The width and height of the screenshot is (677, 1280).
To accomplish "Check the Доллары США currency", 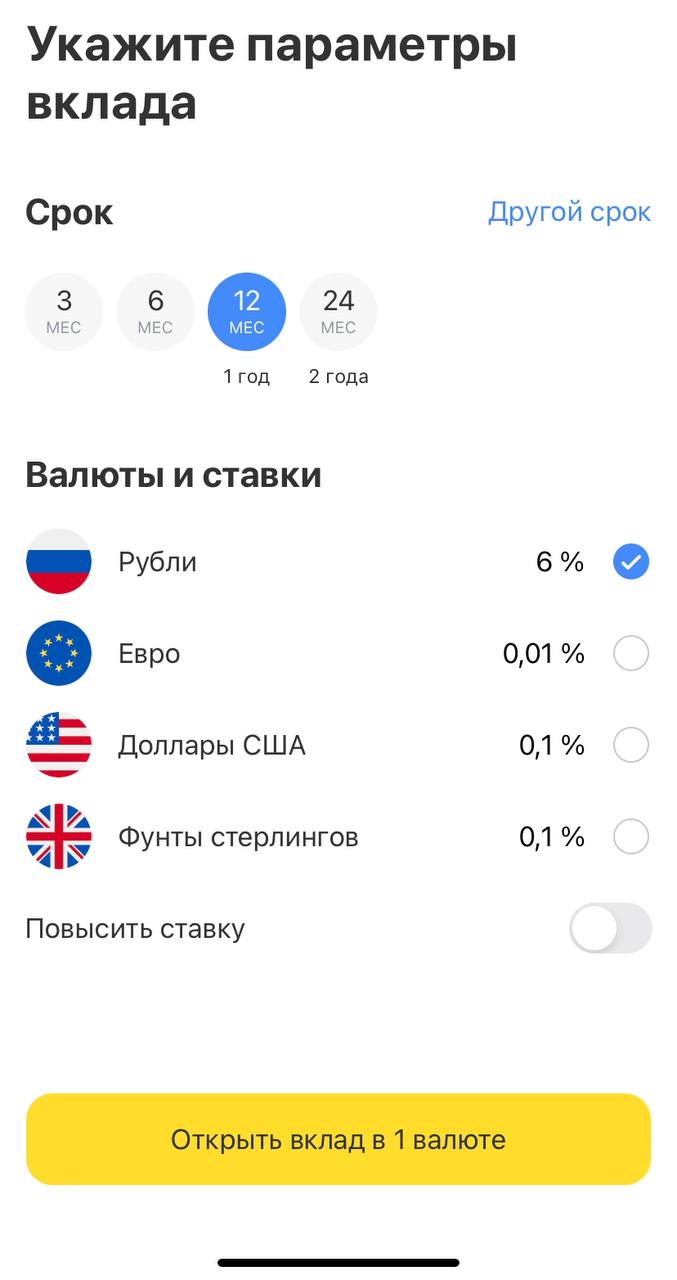I will pyautogui.click(x=631, y=745).
